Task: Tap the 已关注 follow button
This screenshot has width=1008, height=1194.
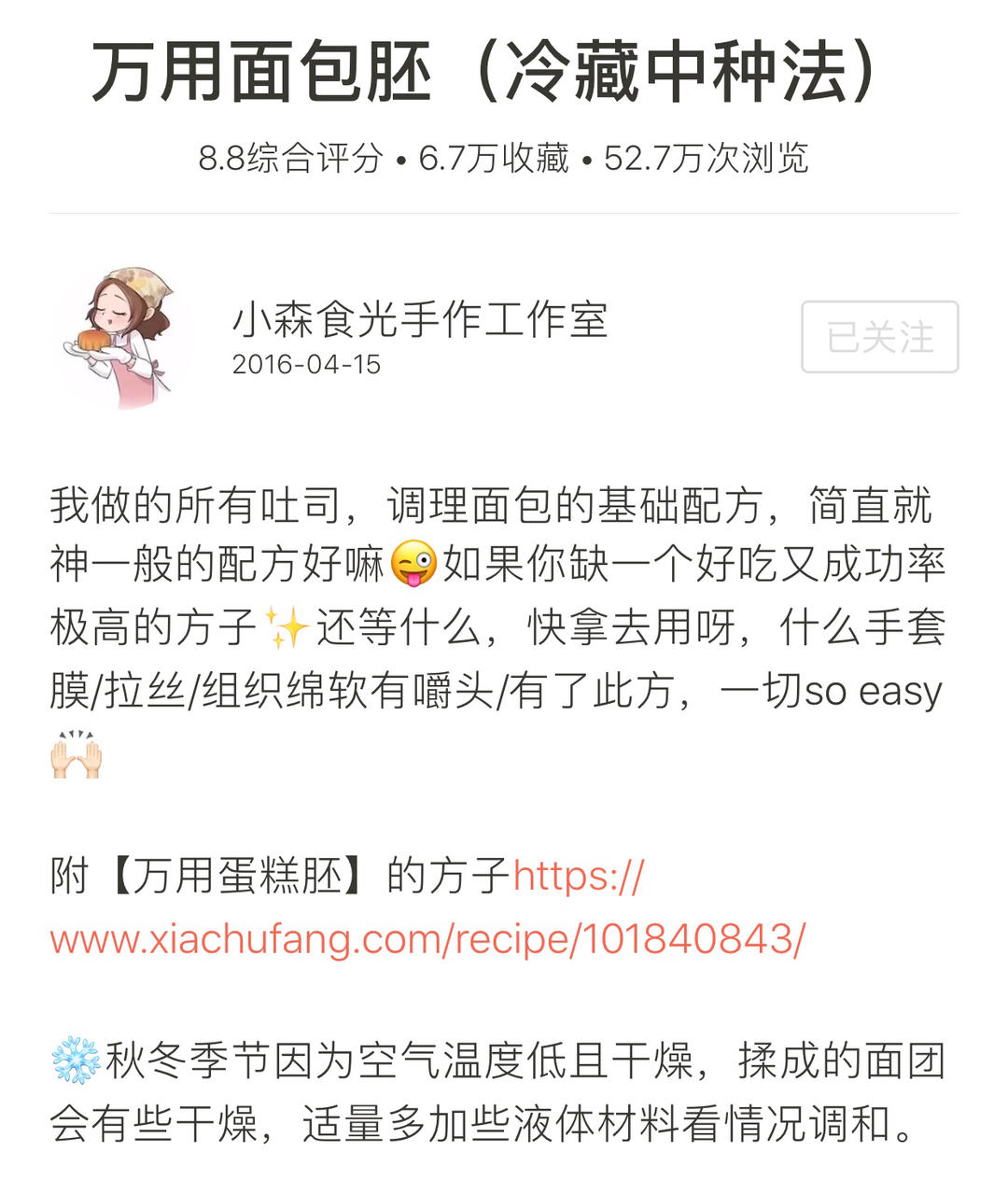Action: [879, 337]
